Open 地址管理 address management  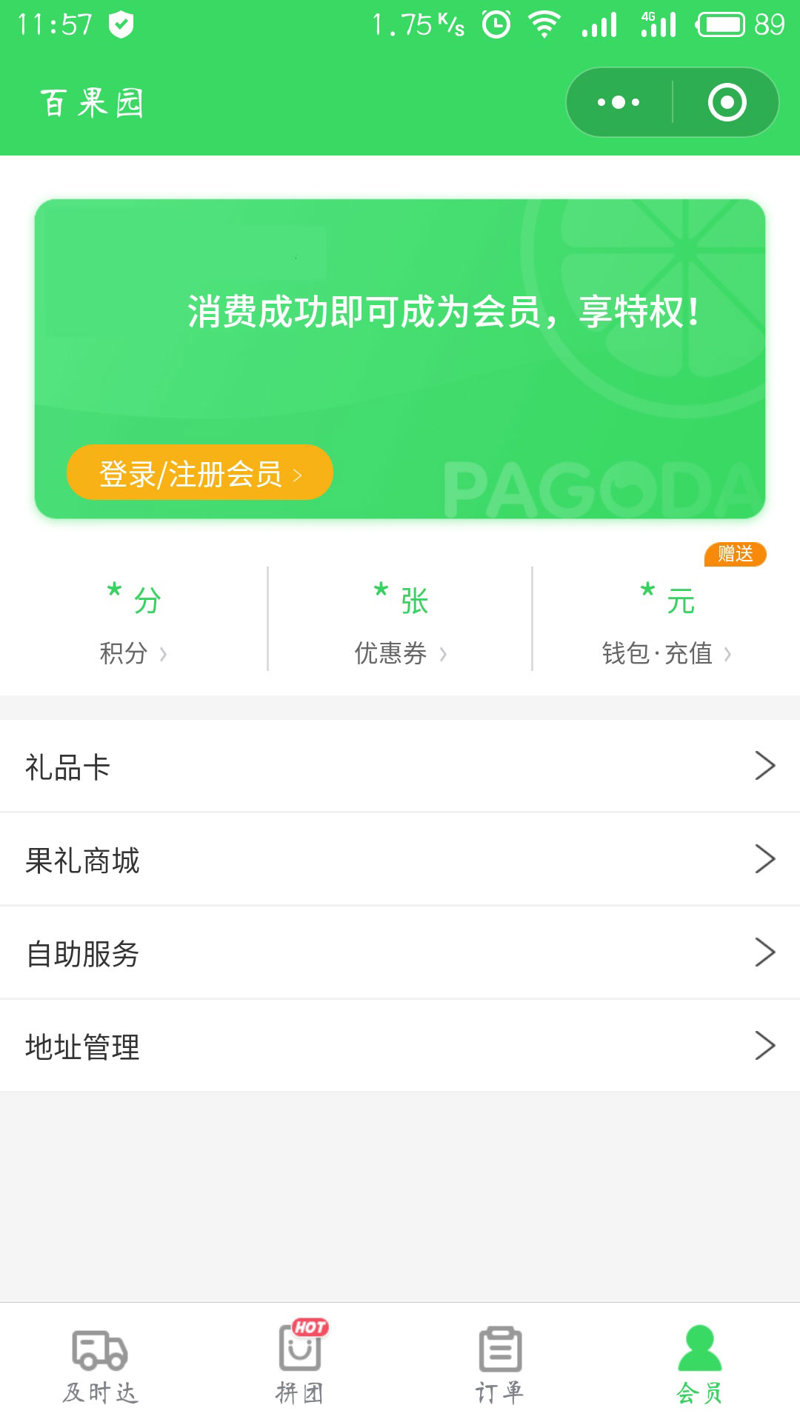[x=400, y=1046]
